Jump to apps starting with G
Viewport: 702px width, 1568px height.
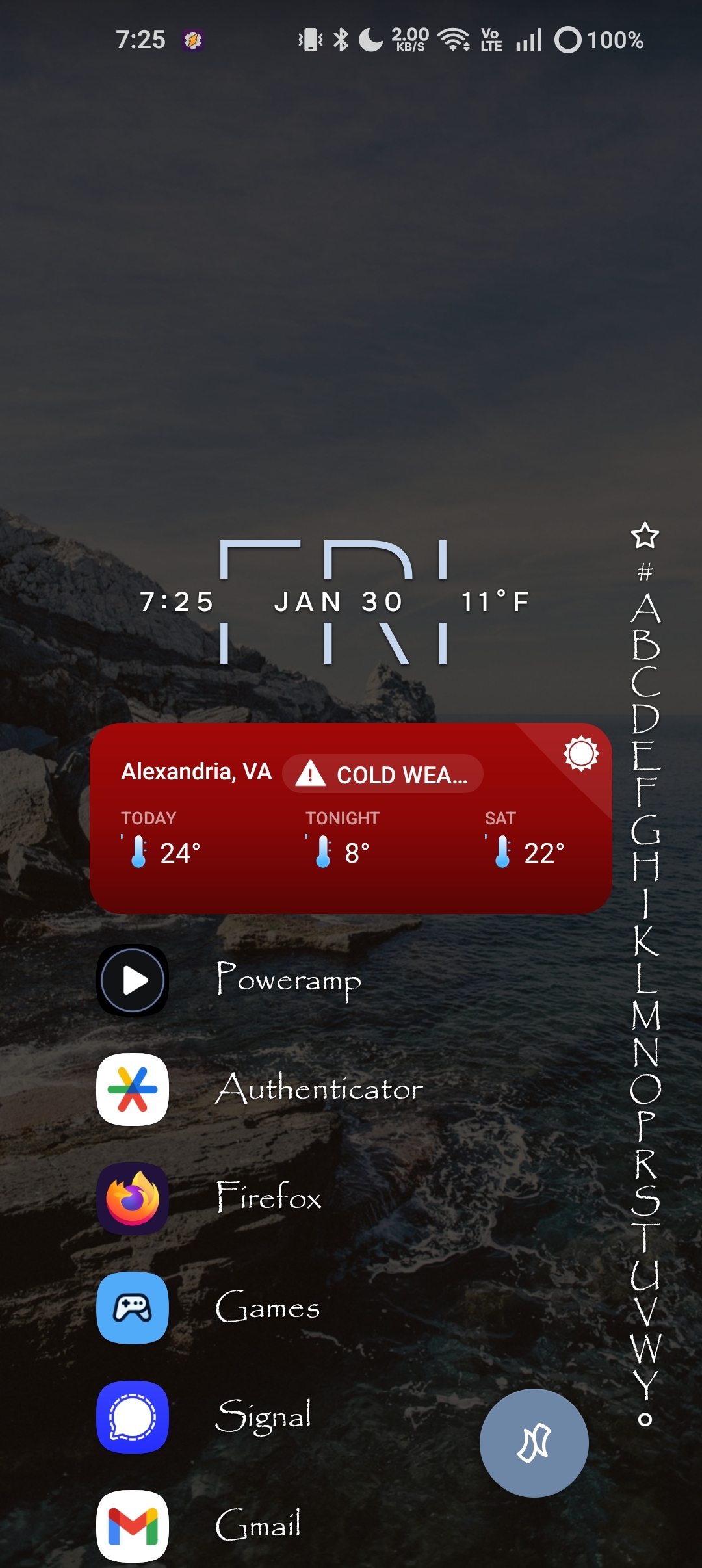click(645, 830)
